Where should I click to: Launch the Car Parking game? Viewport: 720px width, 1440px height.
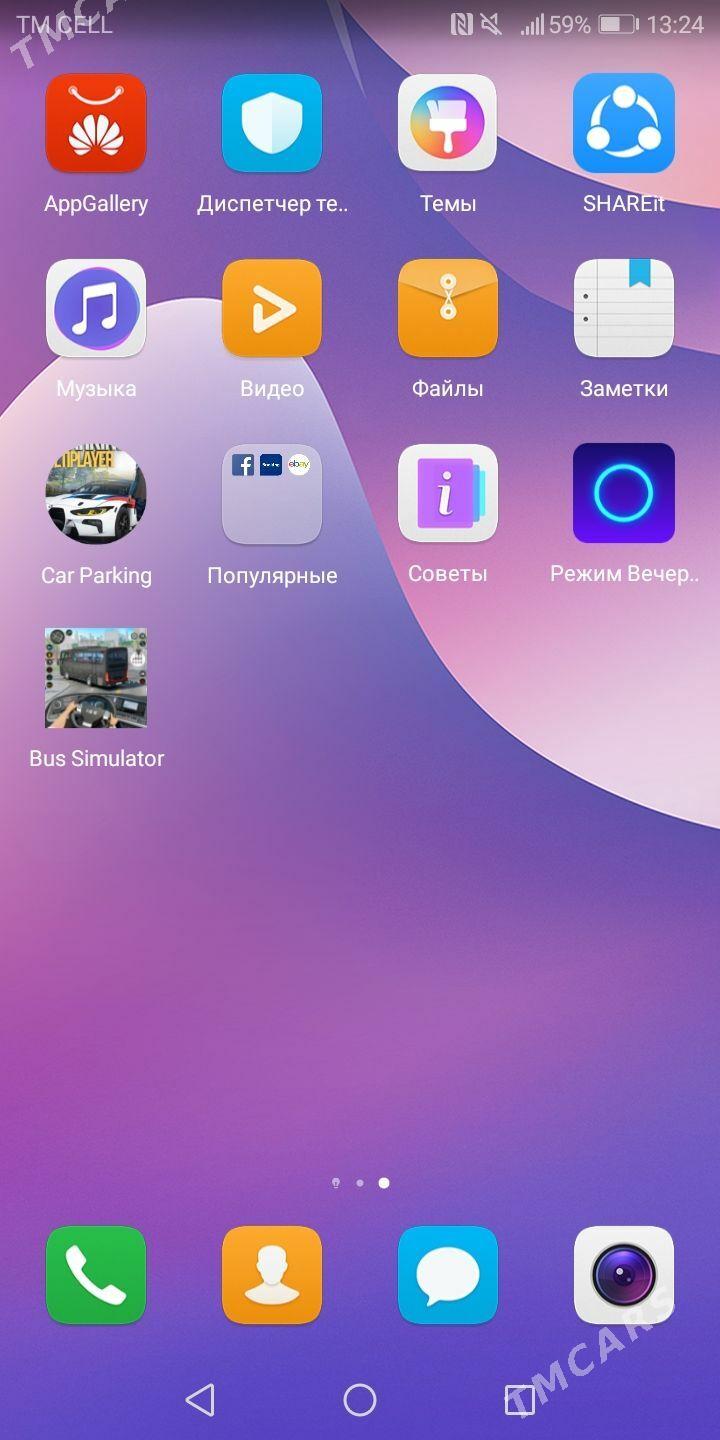96,494
